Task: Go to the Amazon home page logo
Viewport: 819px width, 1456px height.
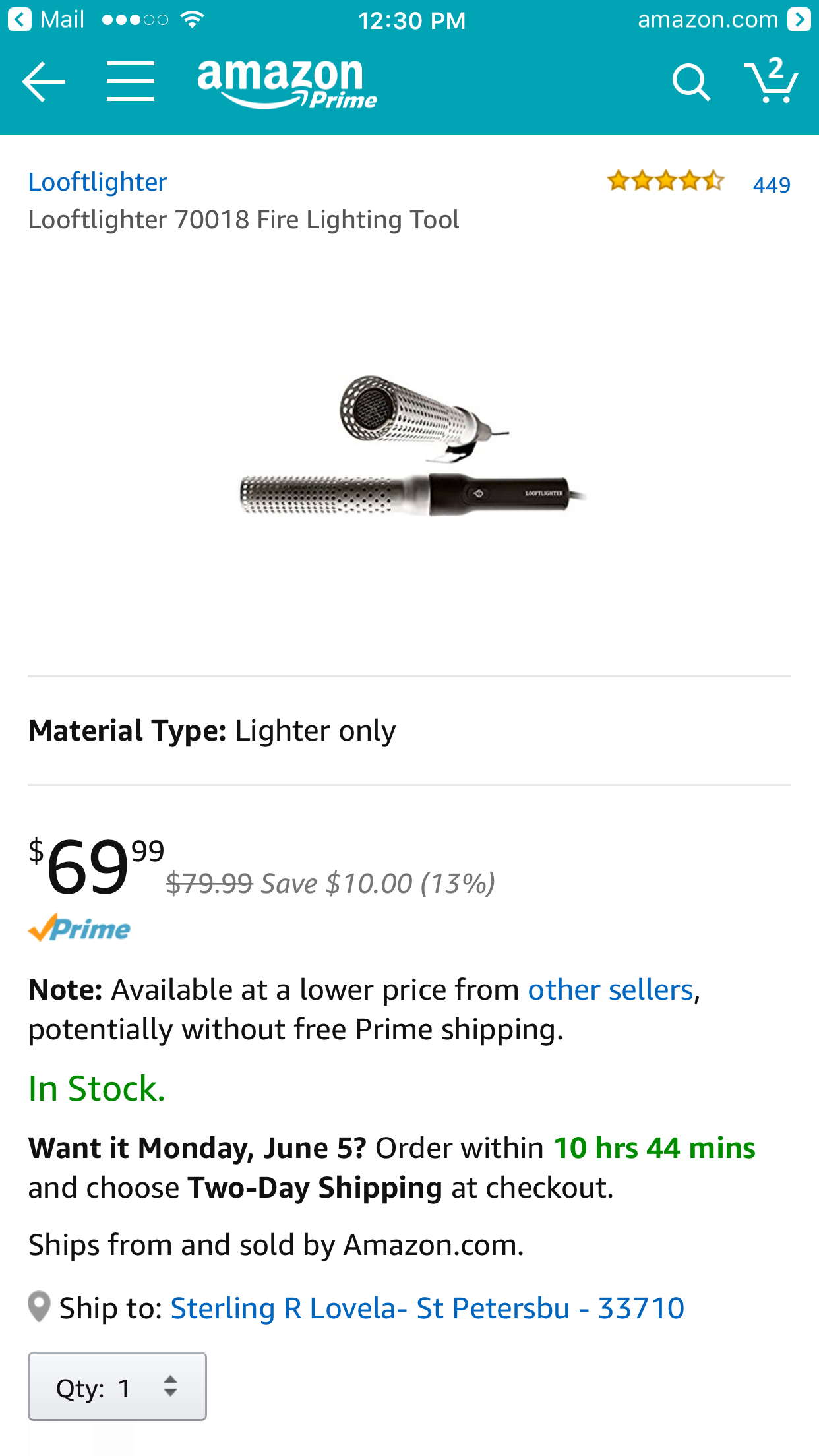Action: tap(286, 83)
